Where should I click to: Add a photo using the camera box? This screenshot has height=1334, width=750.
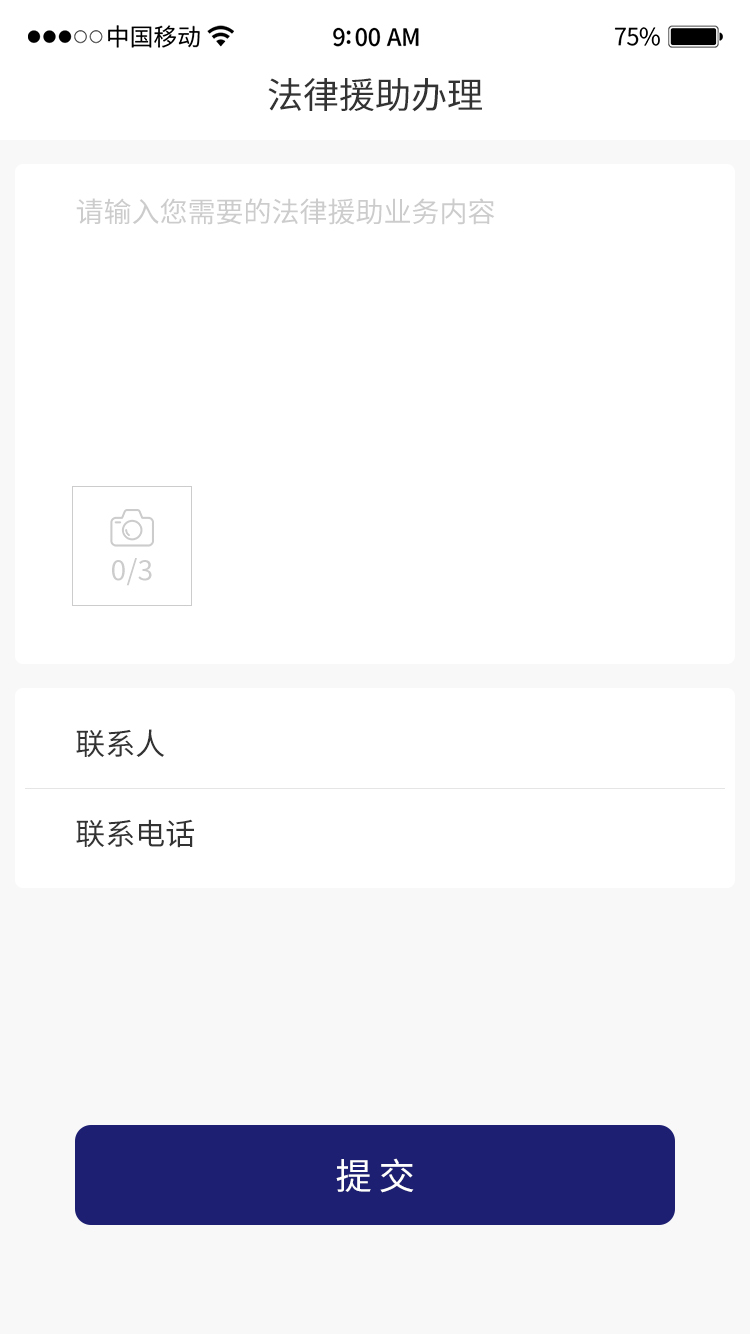point(132,546)
